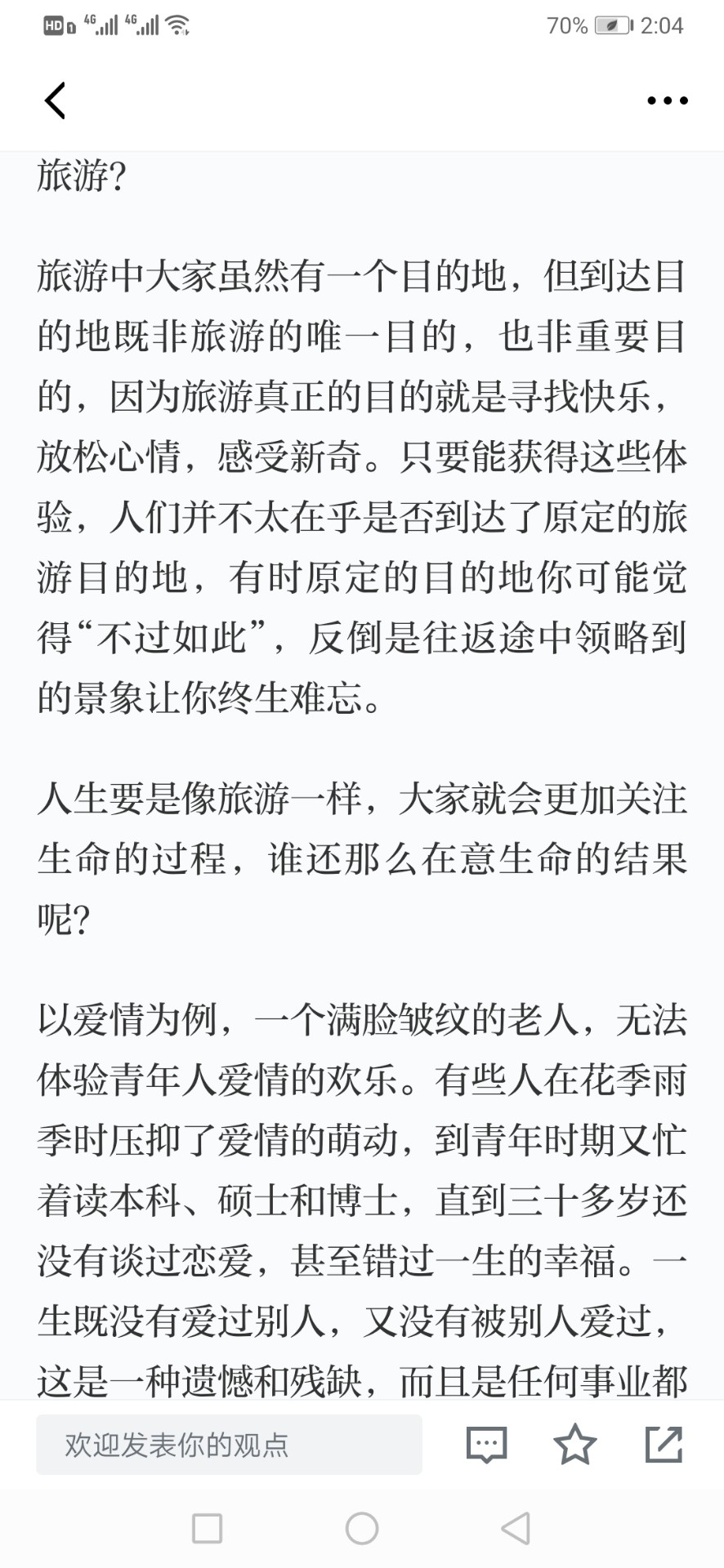Open the three-dot overflow menu
The width and height of the screenshot is (724, 1568).
coord(667,100)
